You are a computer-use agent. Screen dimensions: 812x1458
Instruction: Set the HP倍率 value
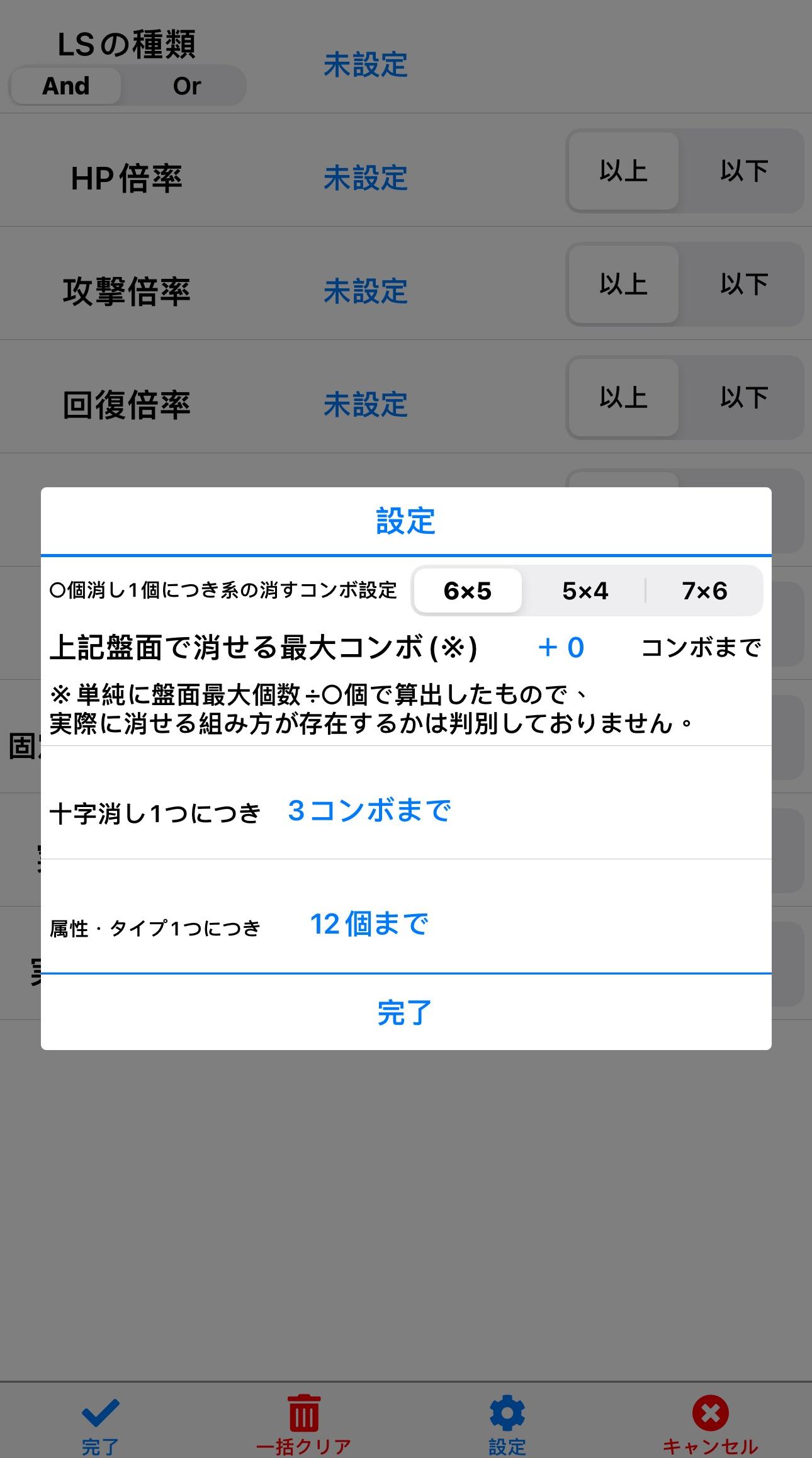click(366, 178)
